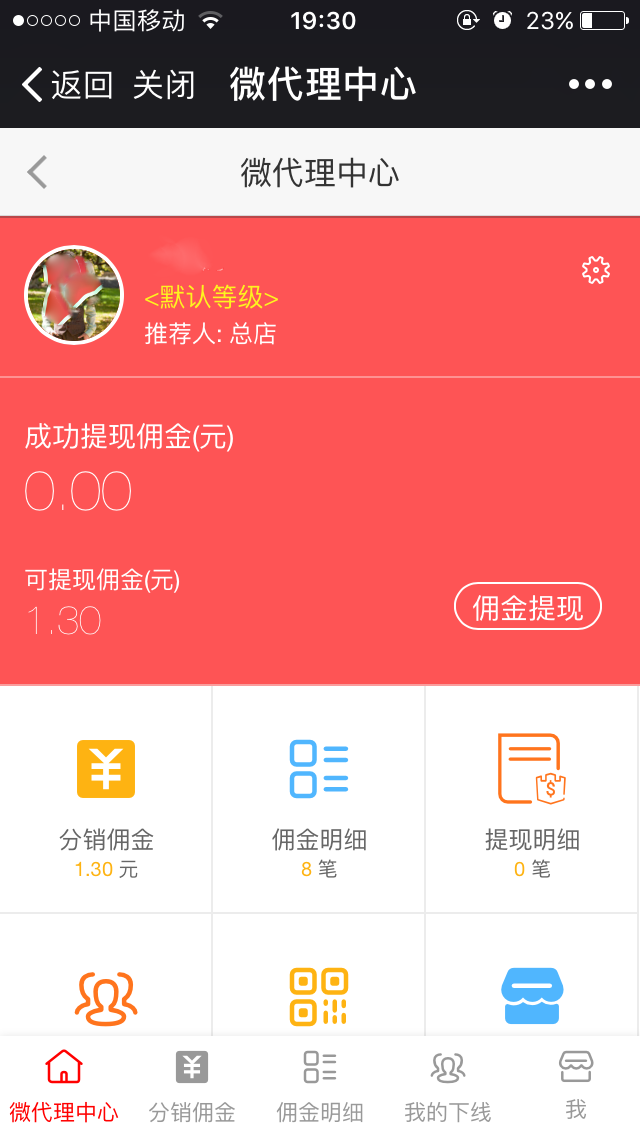
Task: Tap 返回 in the WeChat header
Action: coord(66,85)
